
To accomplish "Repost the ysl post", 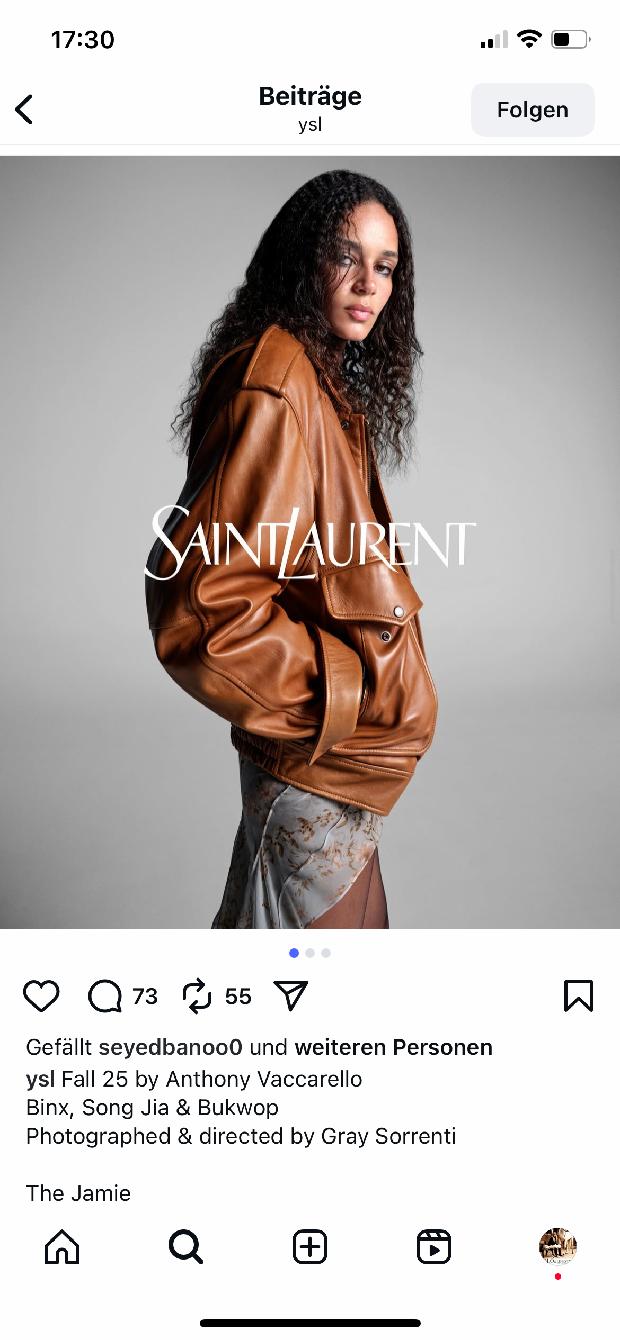I will coord(198,996).
